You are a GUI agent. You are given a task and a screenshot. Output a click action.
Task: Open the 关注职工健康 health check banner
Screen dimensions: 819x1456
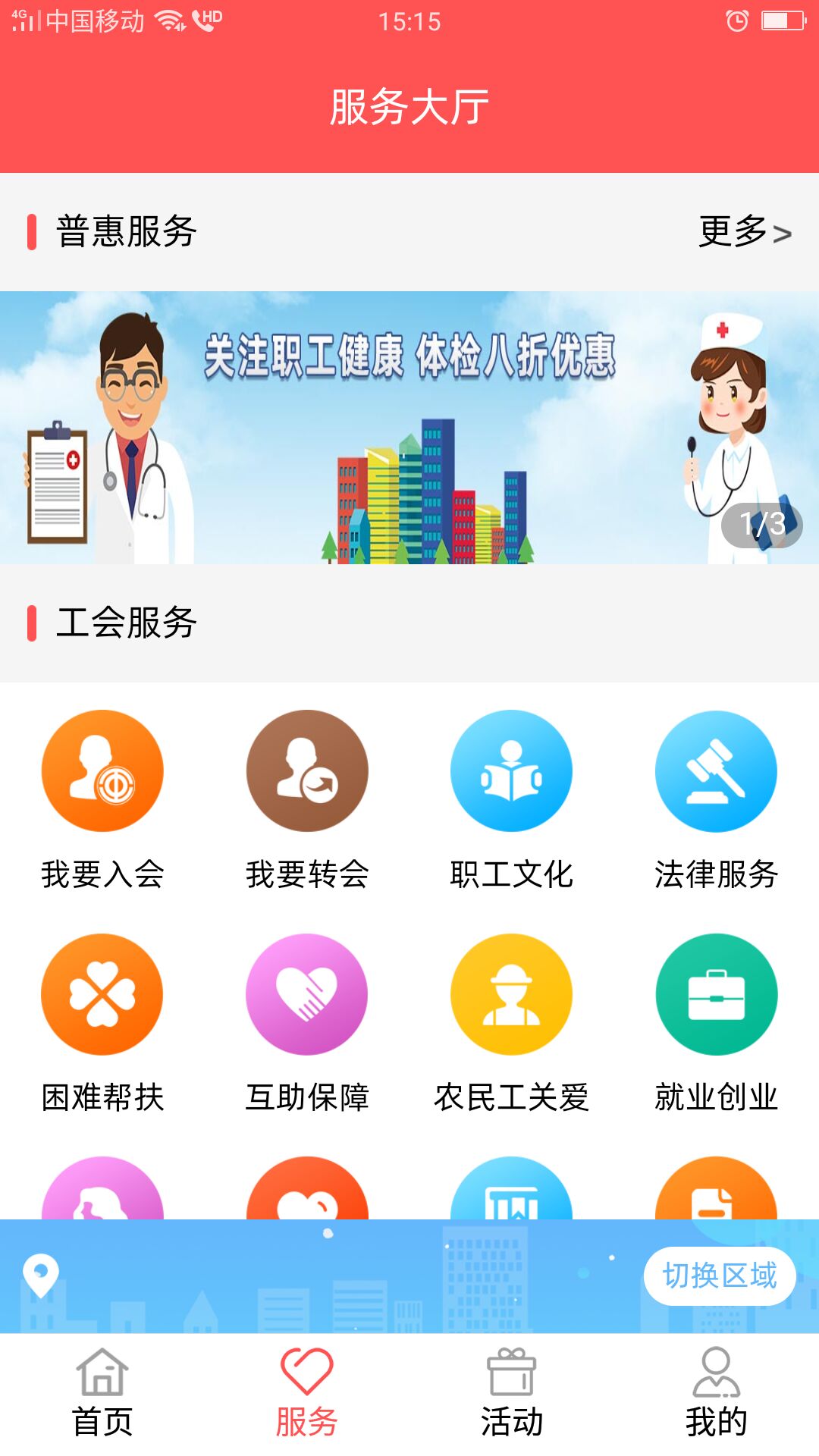(409, 427)
